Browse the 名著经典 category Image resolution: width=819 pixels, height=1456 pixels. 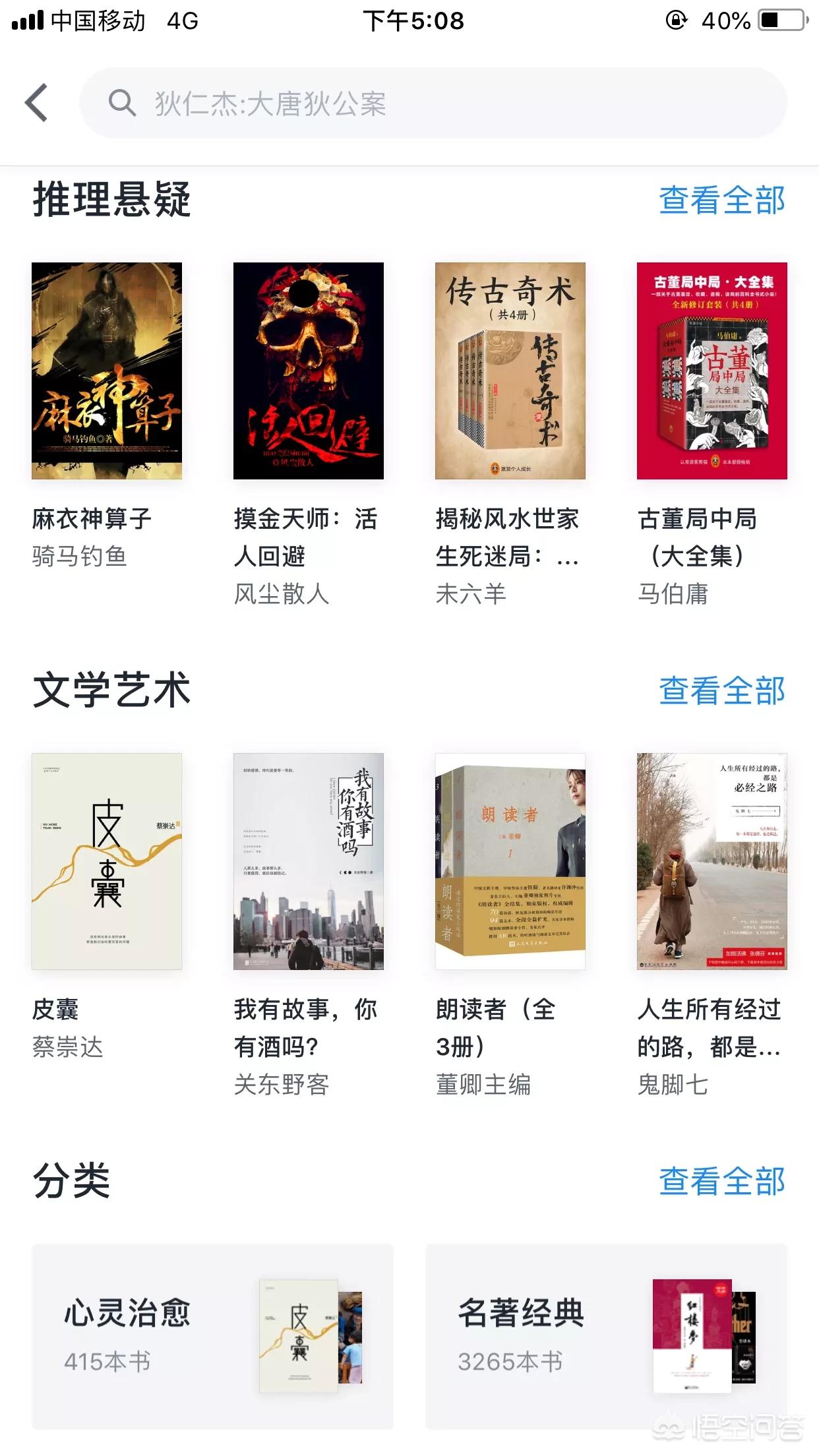606,1336
